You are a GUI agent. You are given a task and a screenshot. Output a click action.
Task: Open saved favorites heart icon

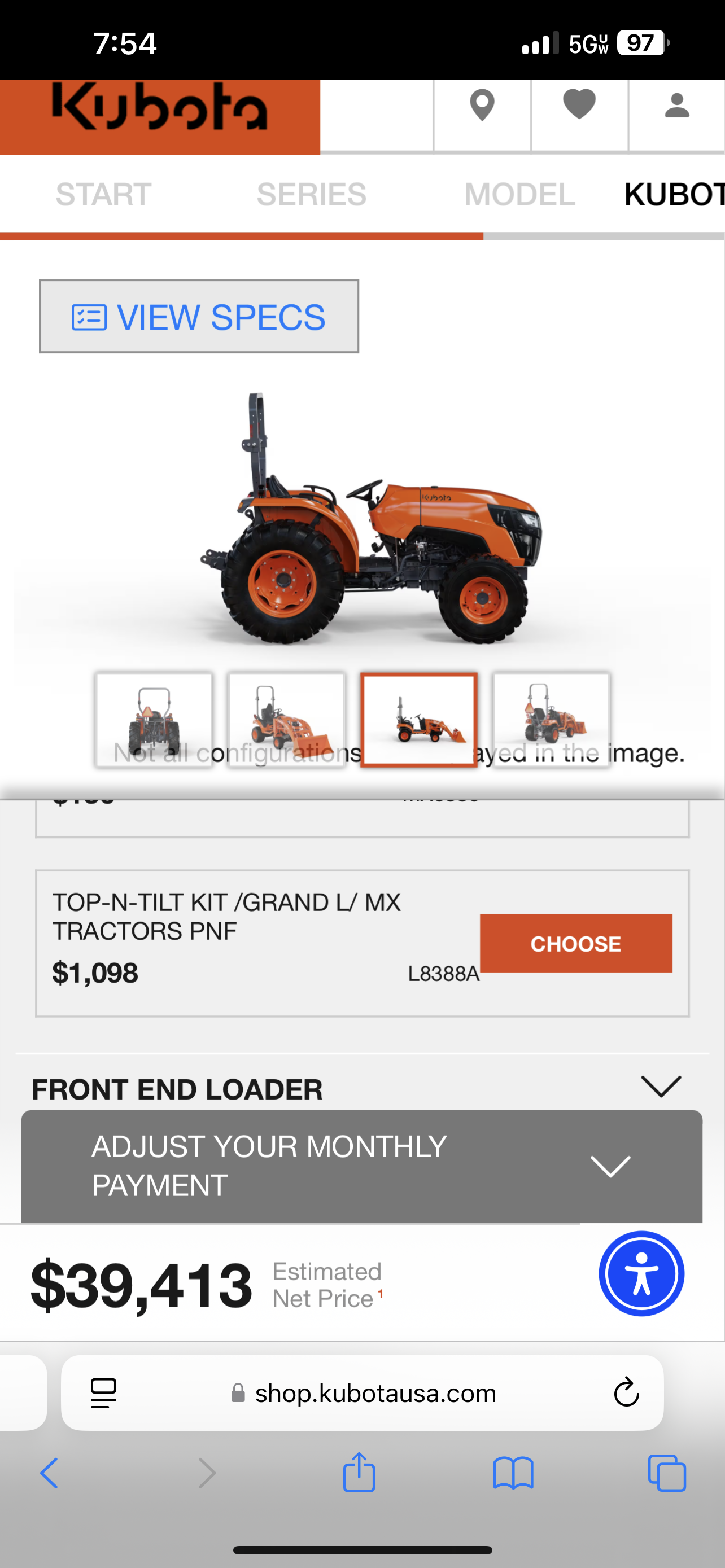point(579,104)
